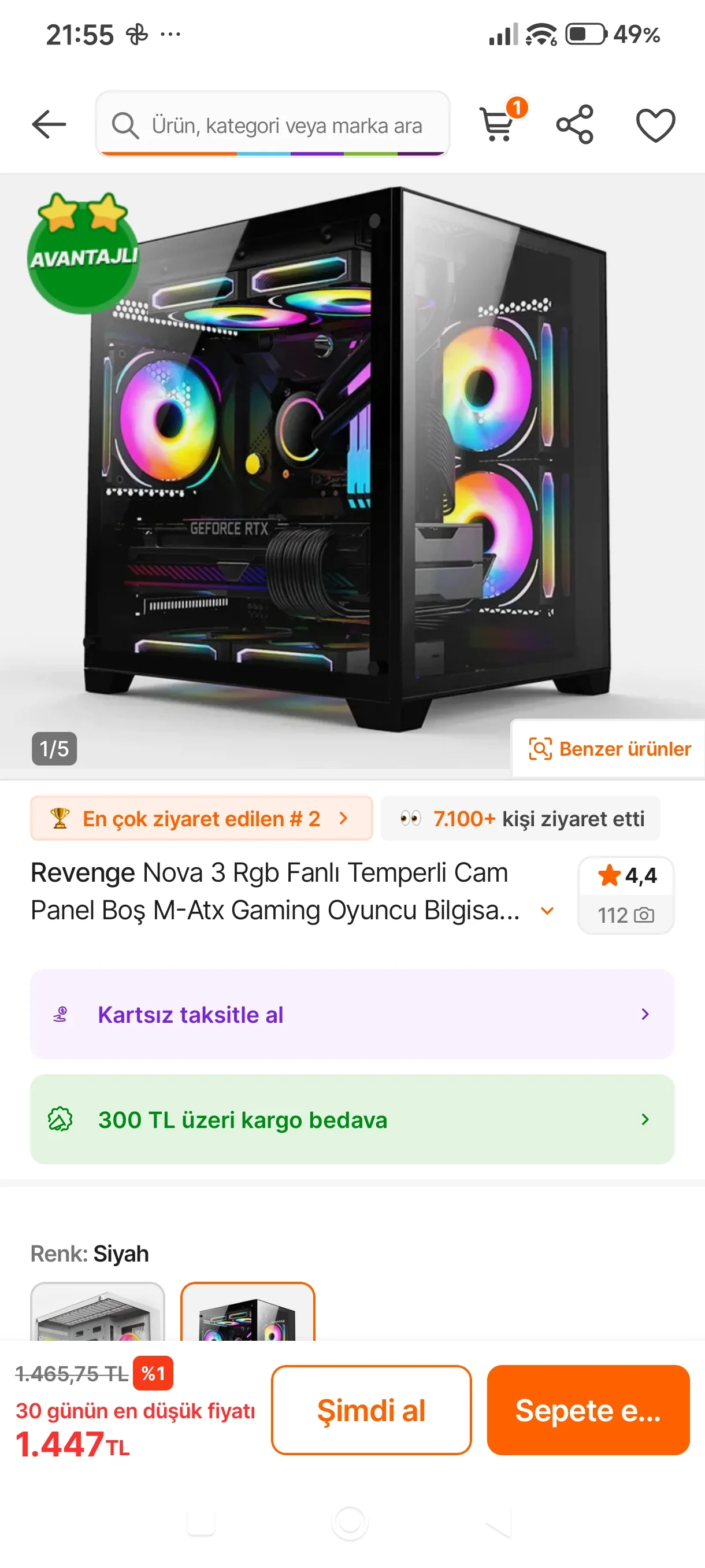Select the white case color variant
This screenshot has width=705, height=1568.
click(97, 1312)
